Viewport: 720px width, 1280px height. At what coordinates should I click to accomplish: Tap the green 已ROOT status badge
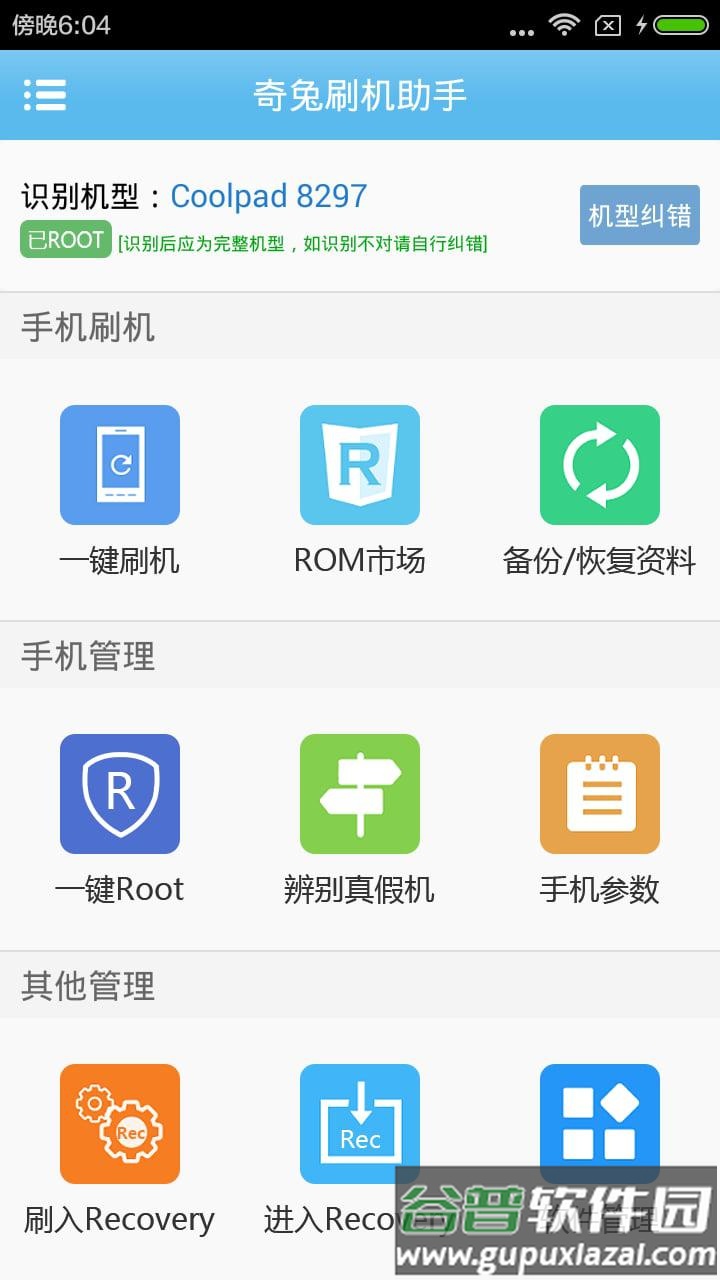pyautogui.click(x=64, y=240)
